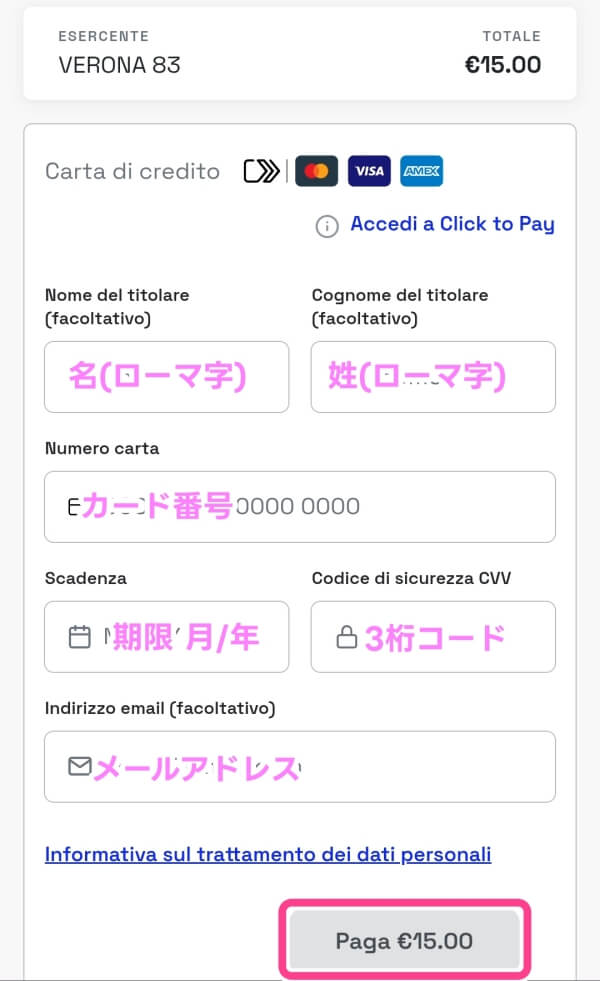Tap the Scadenza expiry date field
This screenshot has width=600, height=981.
click(166, 637)
